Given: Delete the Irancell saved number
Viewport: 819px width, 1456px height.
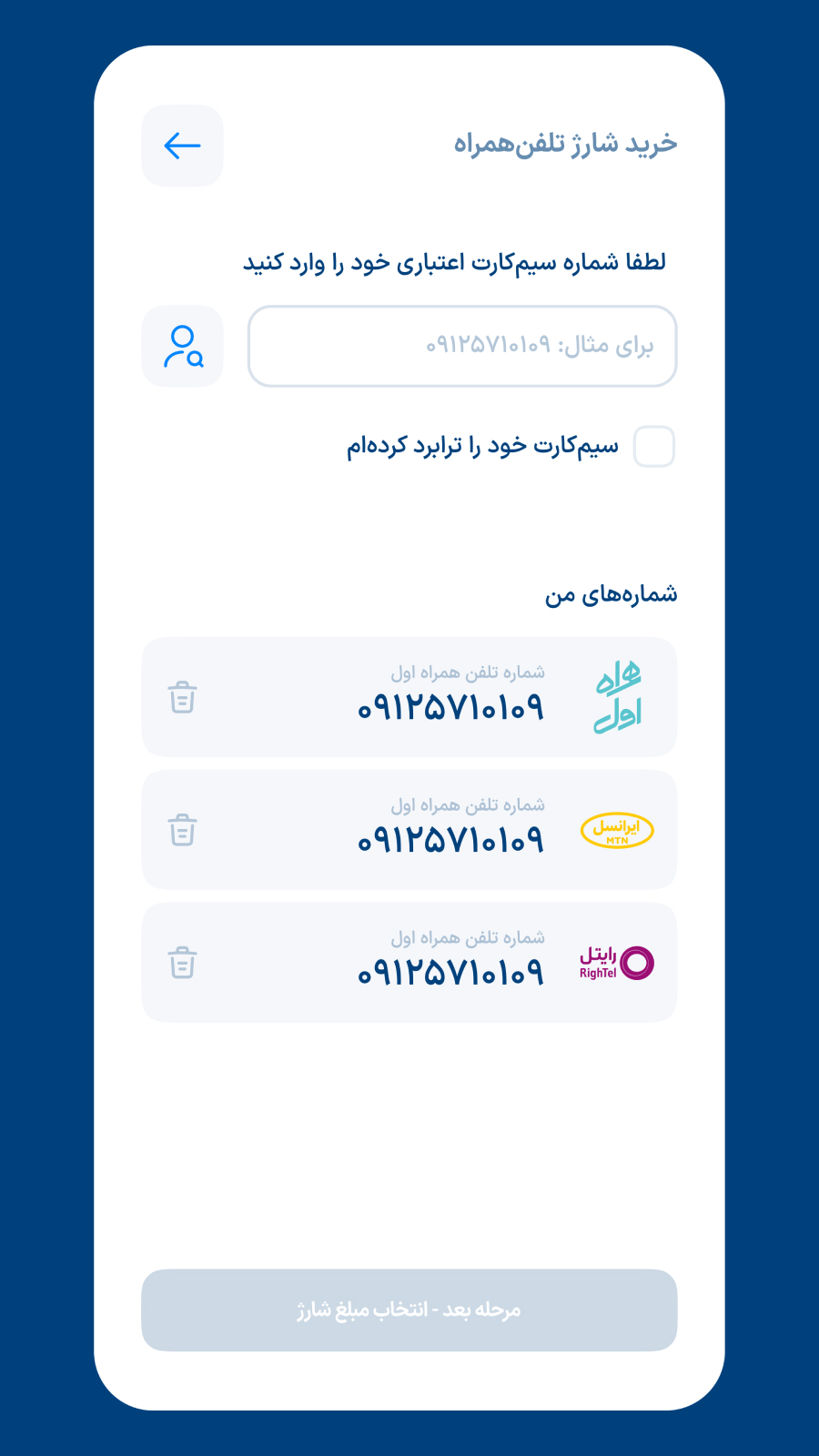Looking at the screenshot, I should [184, 830].
